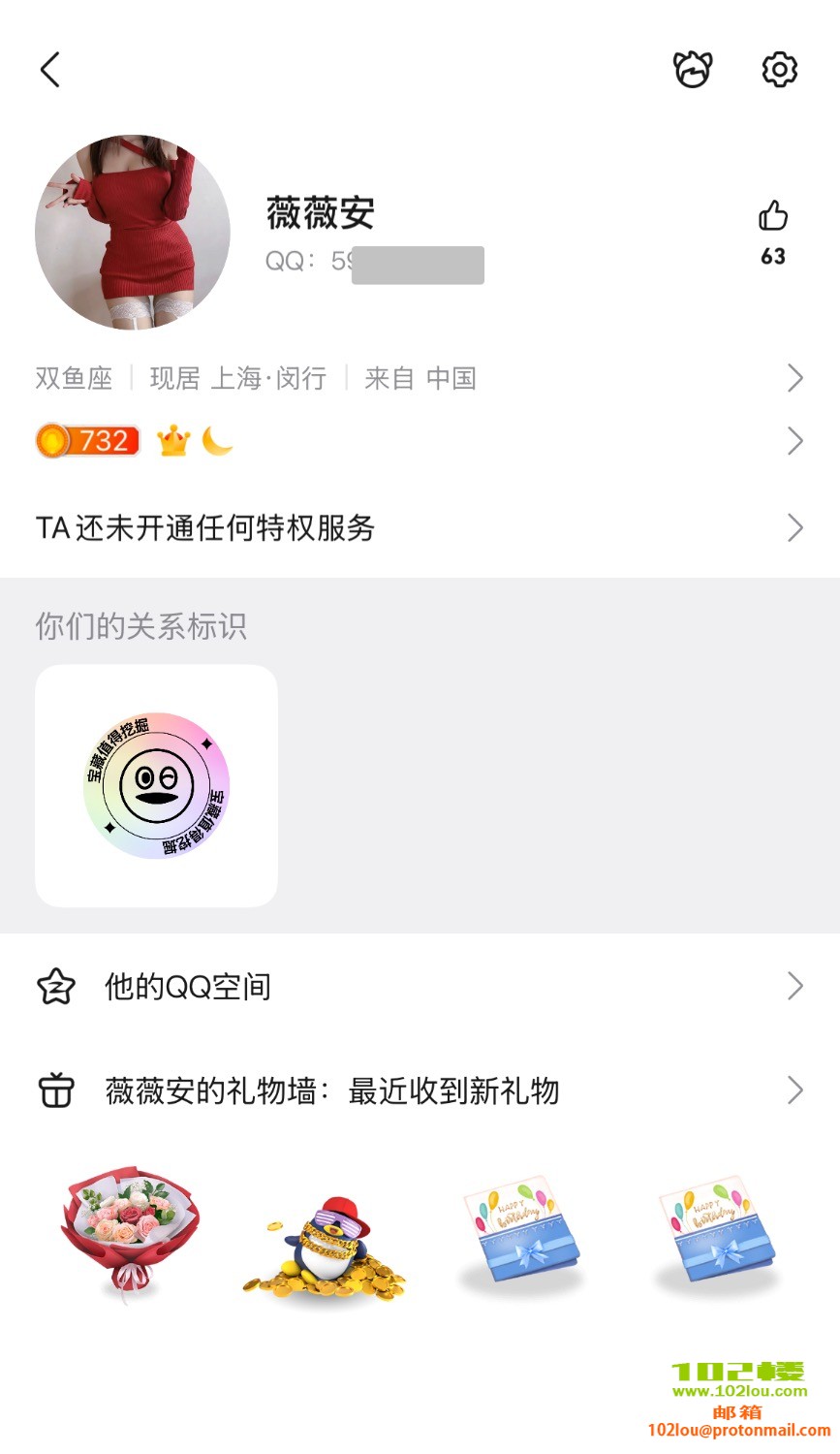Open the bear-face icon in top bar

pyautogui.click(x=693, y=70)
